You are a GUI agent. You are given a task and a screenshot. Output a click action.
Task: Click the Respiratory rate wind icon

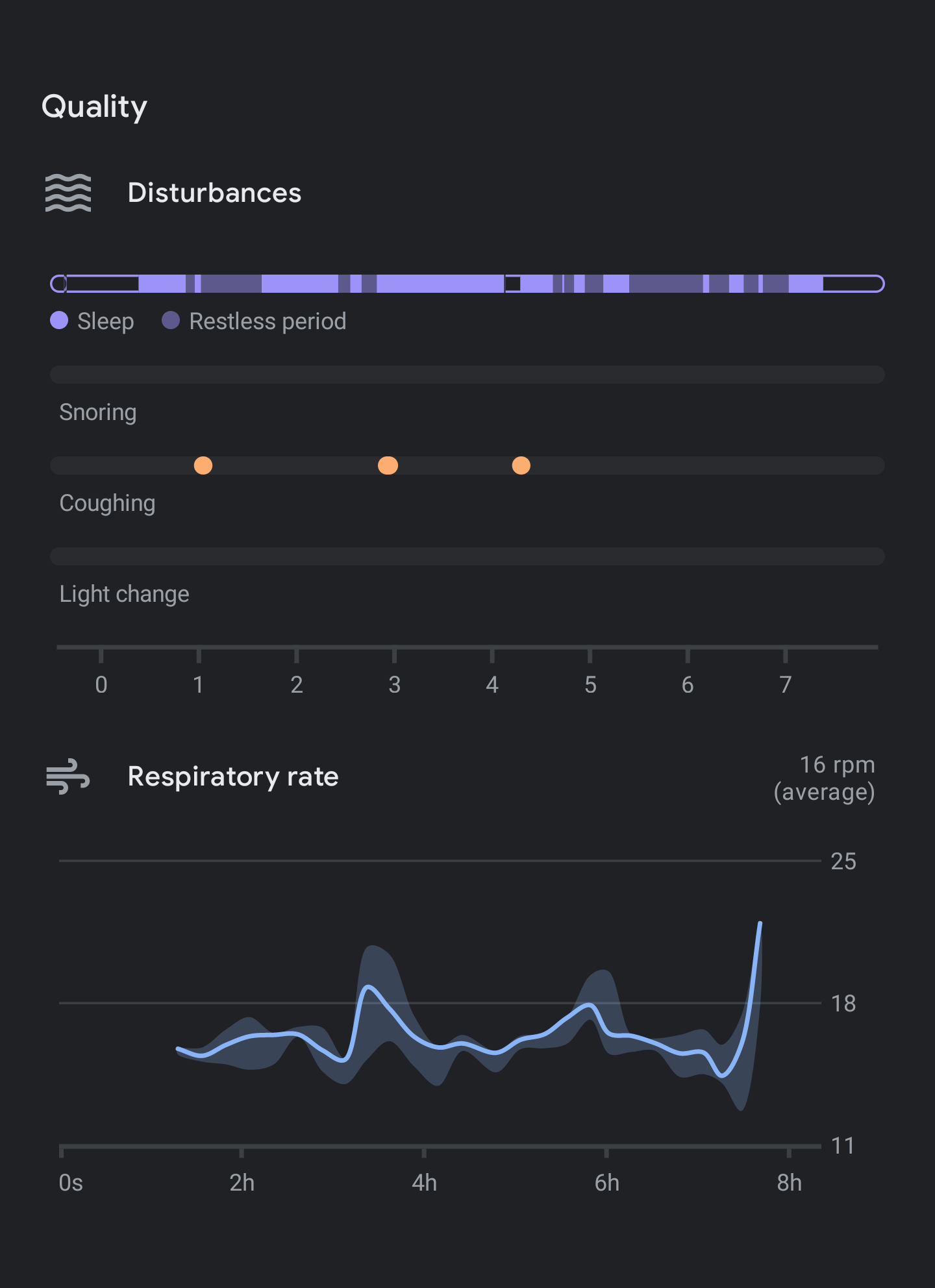[68, 776]
